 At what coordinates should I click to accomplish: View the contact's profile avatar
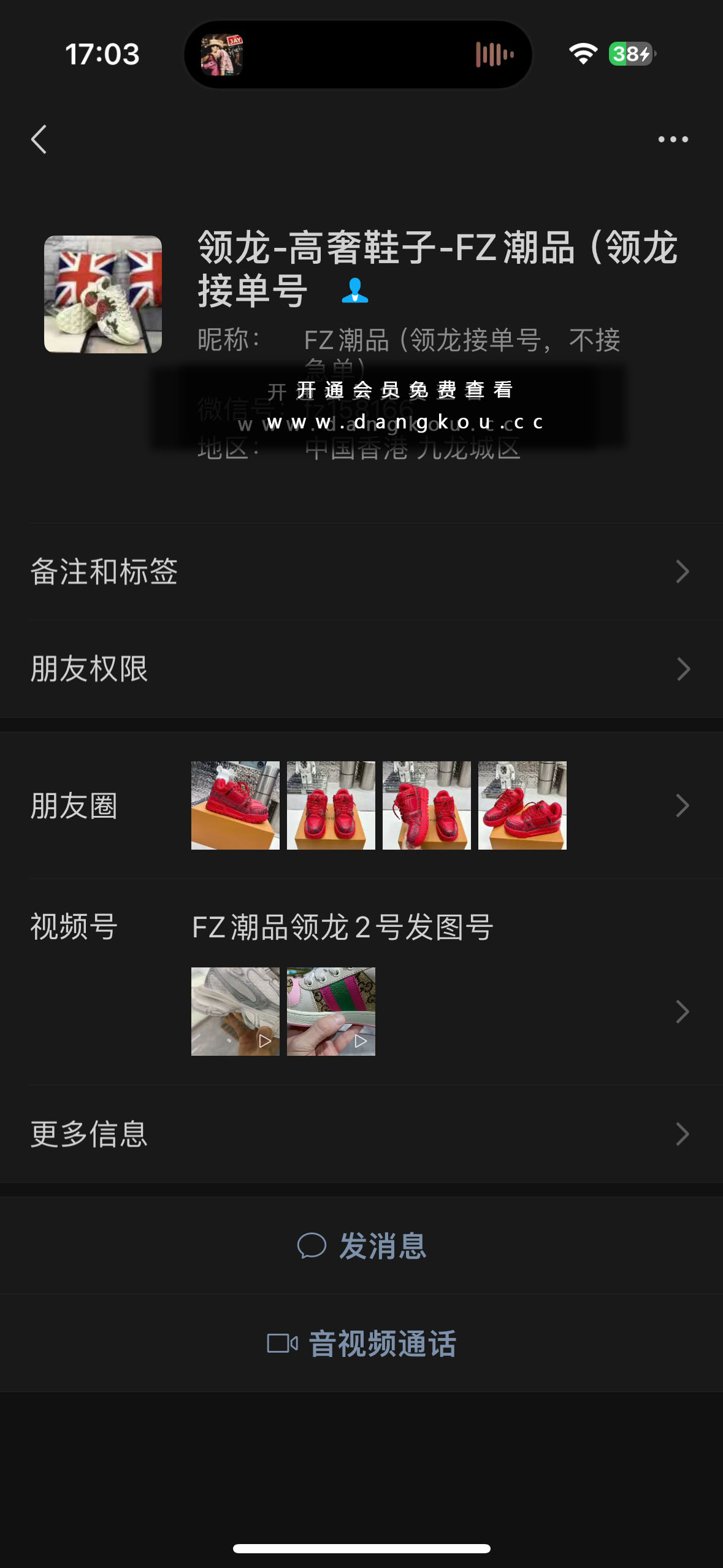click(x=103, y=294)
